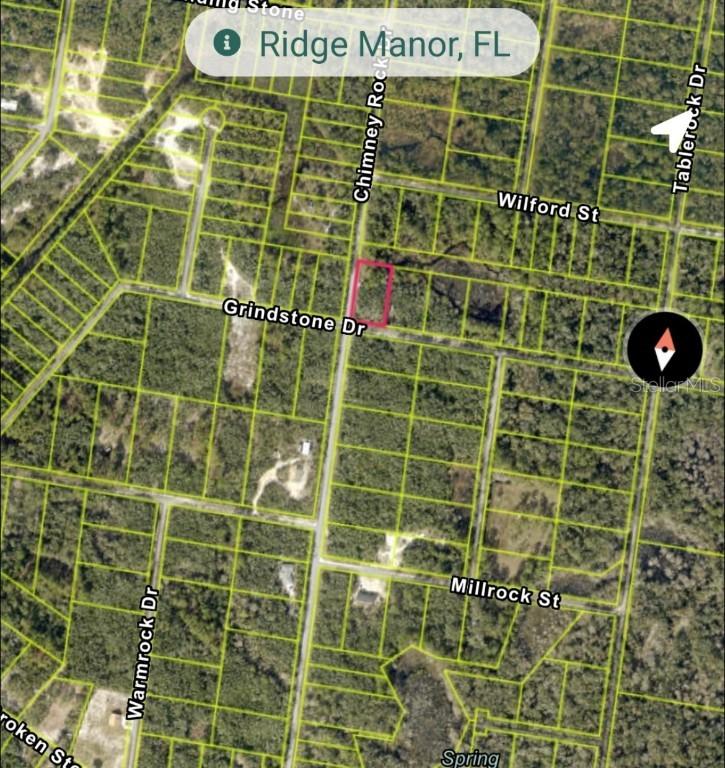Click the Ridge Manor, FL text link
Viewport: 725px width, 768px height.
point(385,44)
